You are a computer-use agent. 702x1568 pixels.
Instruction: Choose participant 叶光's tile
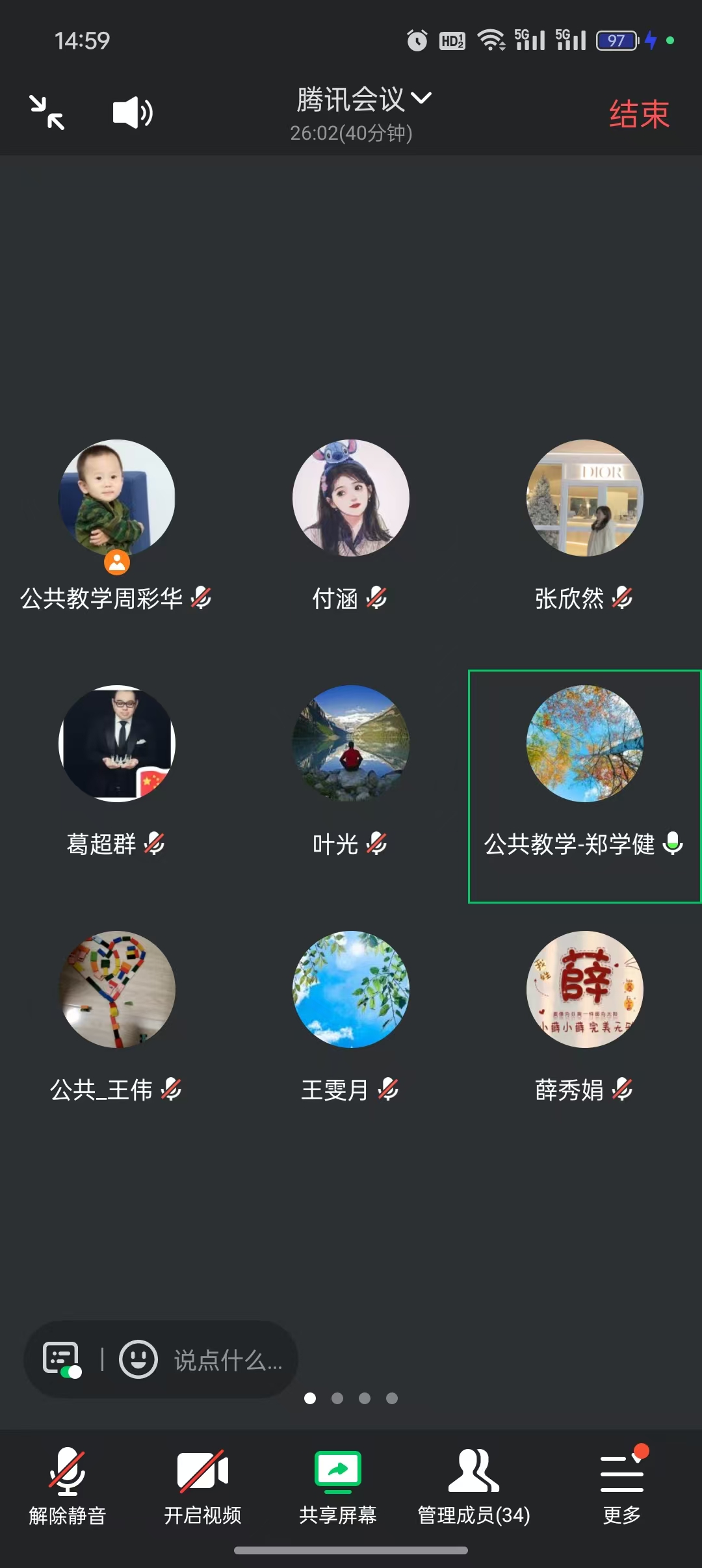click(x=351, y=744)
